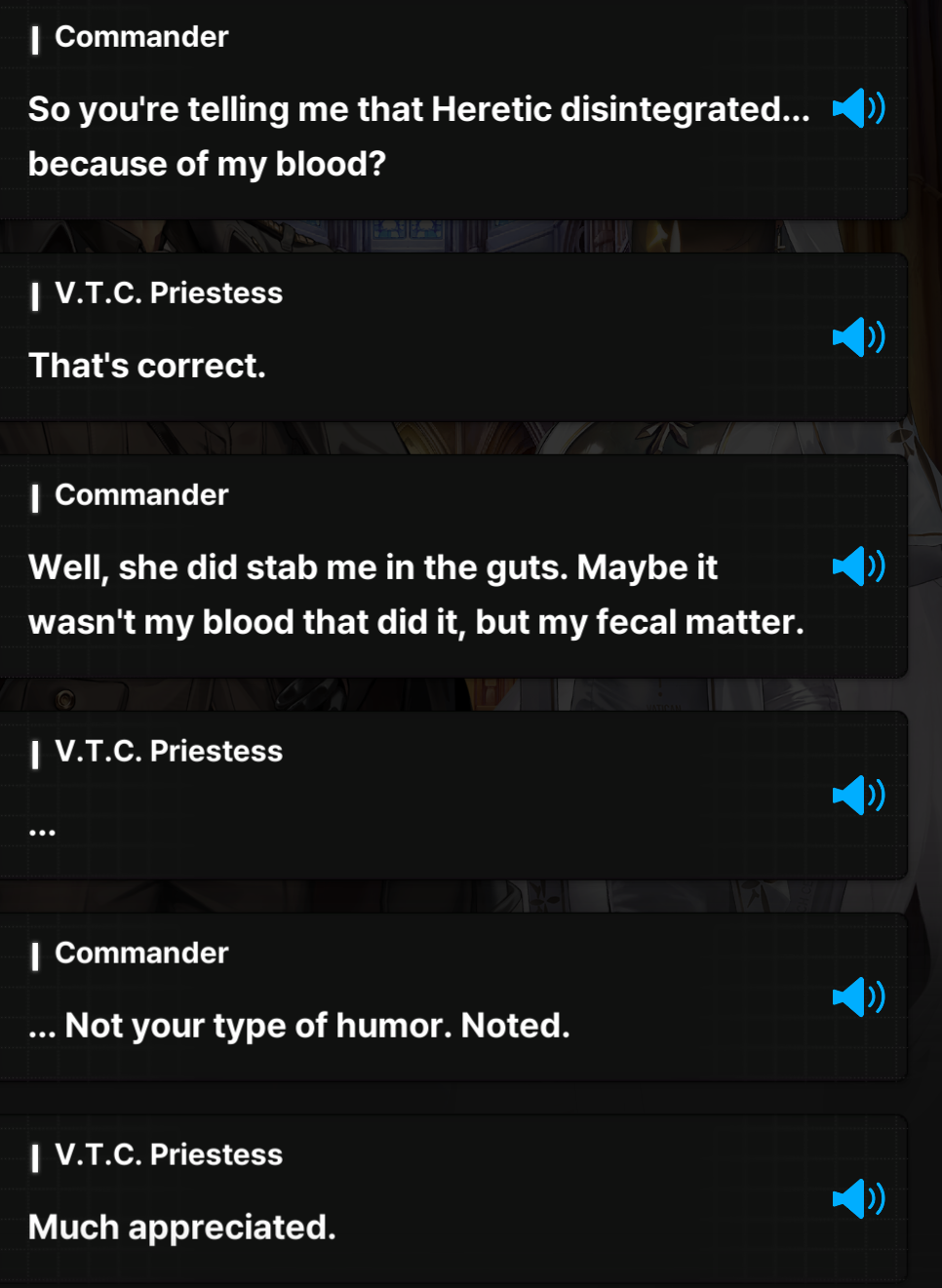Play the Priestess's silent "..." line audio
Screen dimensions: 942x1288
(x=857, y=796)
